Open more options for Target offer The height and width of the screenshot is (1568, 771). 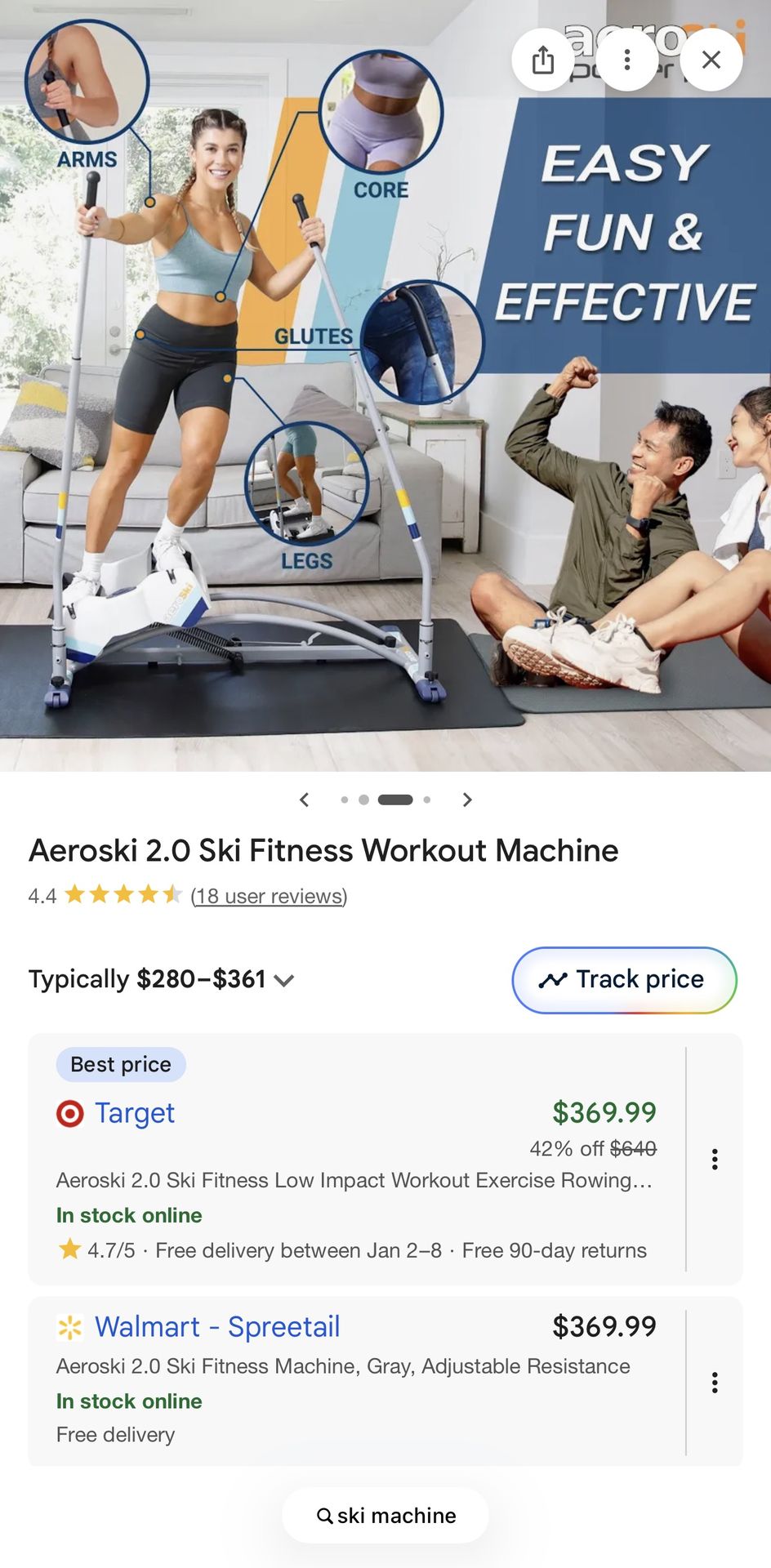point(715,1160)
